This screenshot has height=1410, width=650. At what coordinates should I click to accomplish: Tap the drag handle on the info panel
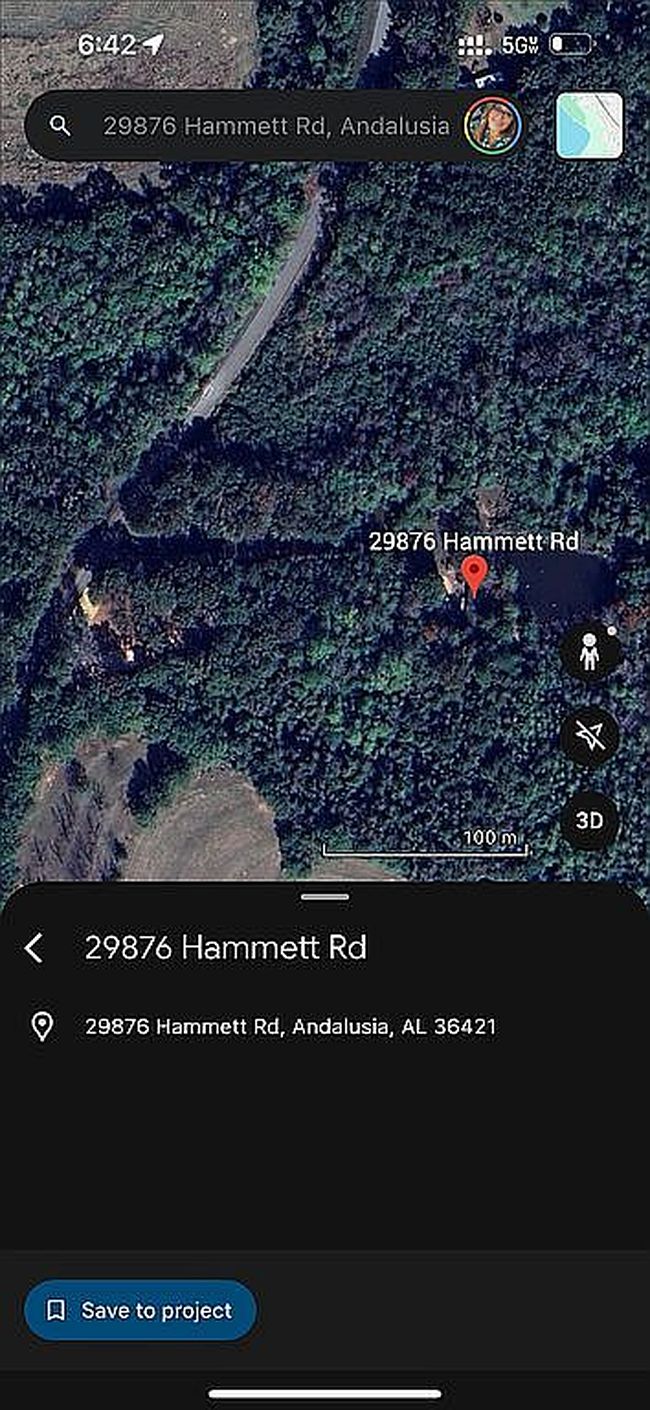point(325,897)
